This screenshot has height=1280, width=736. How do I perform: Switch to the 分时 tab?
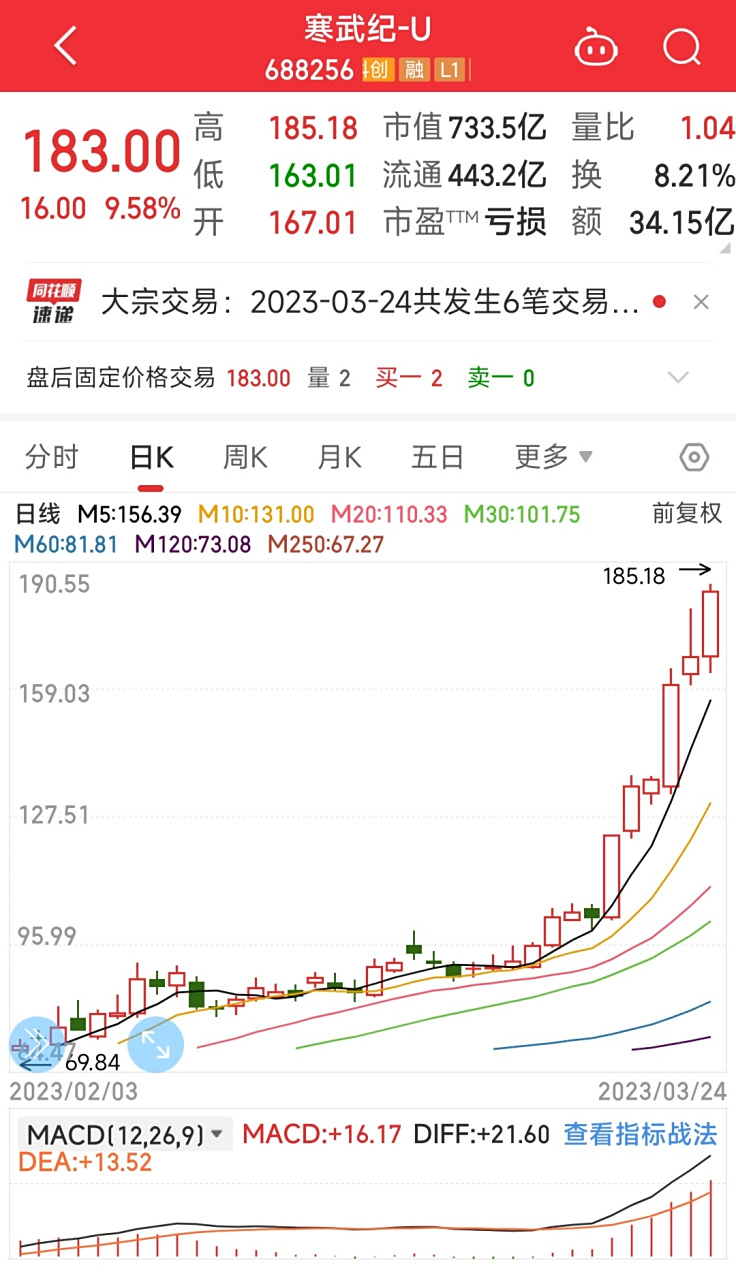[x=52, y=458]
